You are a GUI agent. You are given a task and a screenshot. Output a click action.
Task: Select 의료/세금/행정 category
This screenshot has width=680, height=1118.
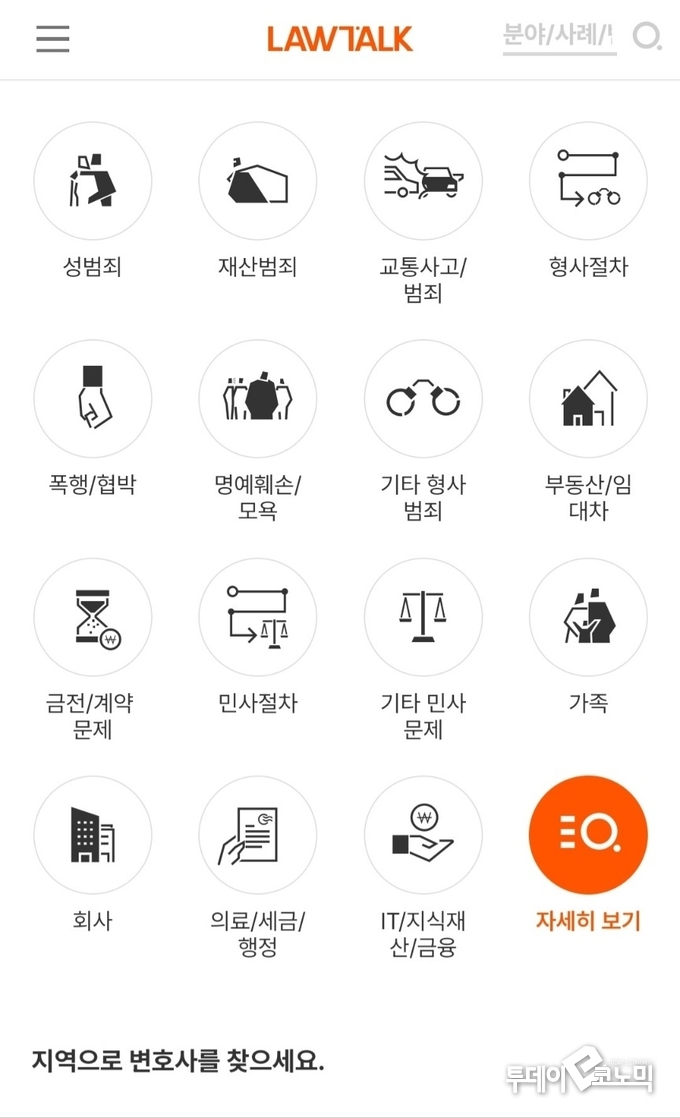click(257, 835)
